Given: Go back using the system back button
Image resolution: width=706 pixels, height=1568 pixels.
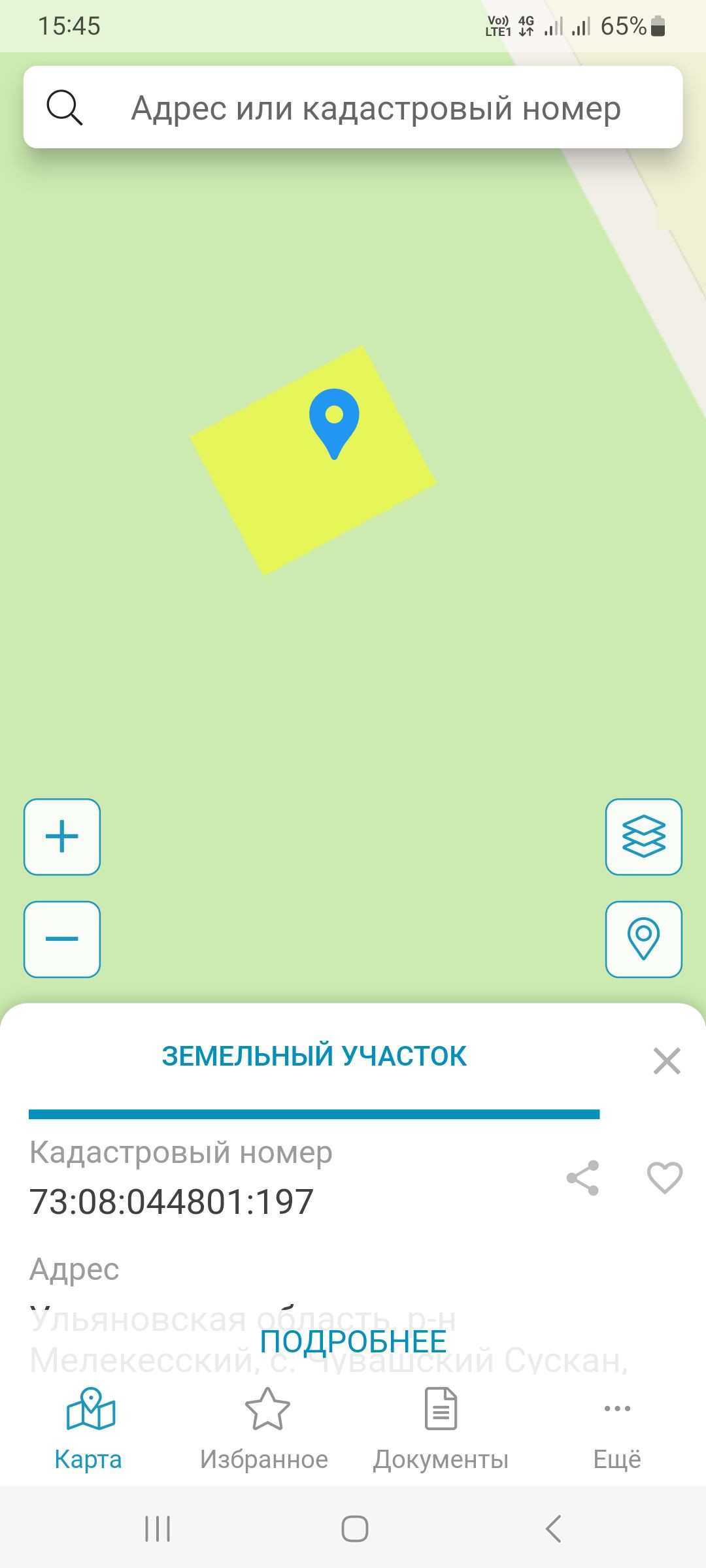Looking at the screenshot, I should coord(553,1529).
